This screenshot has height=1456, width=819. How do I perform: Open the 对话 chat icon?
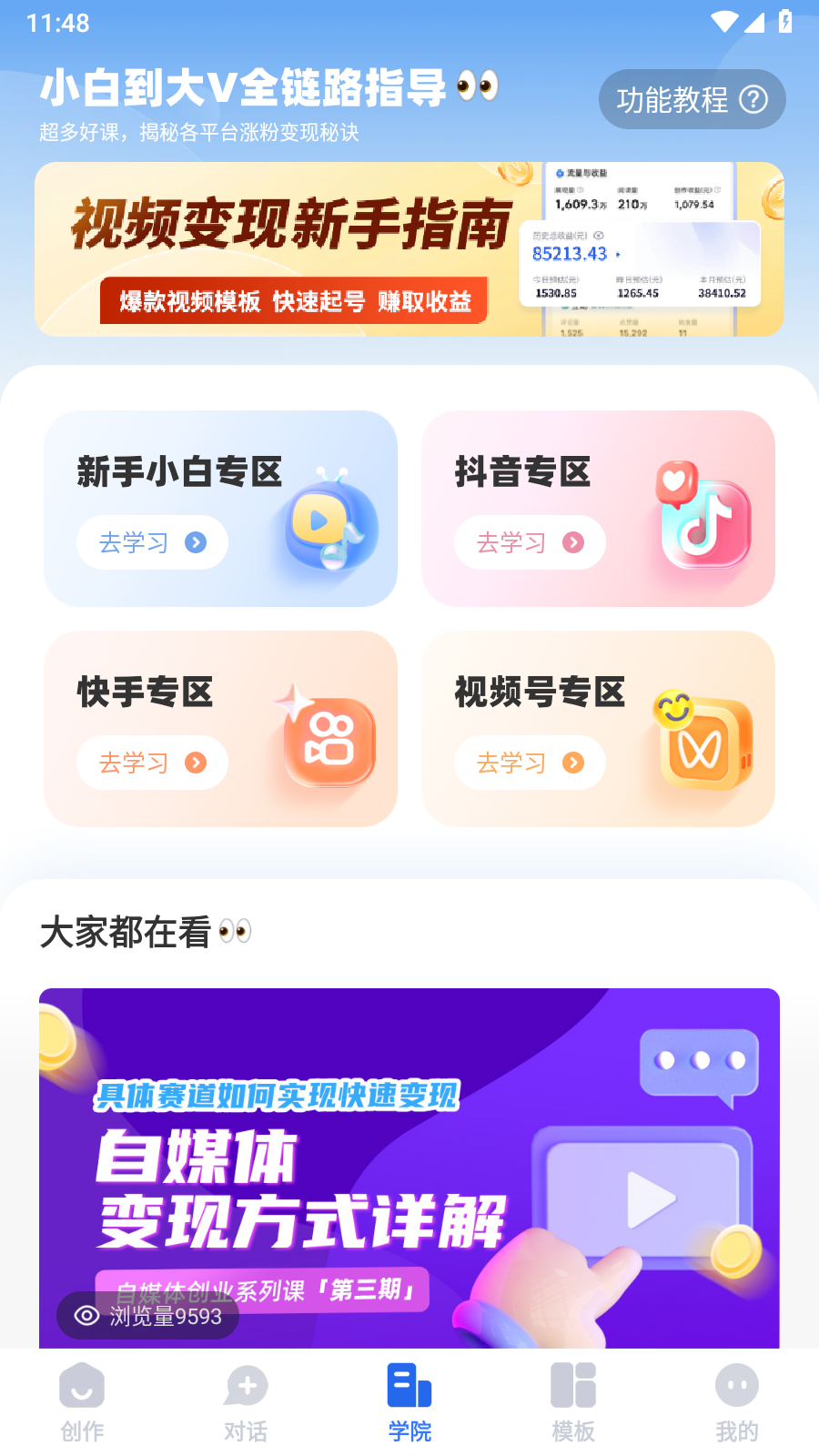(246, 1386)
